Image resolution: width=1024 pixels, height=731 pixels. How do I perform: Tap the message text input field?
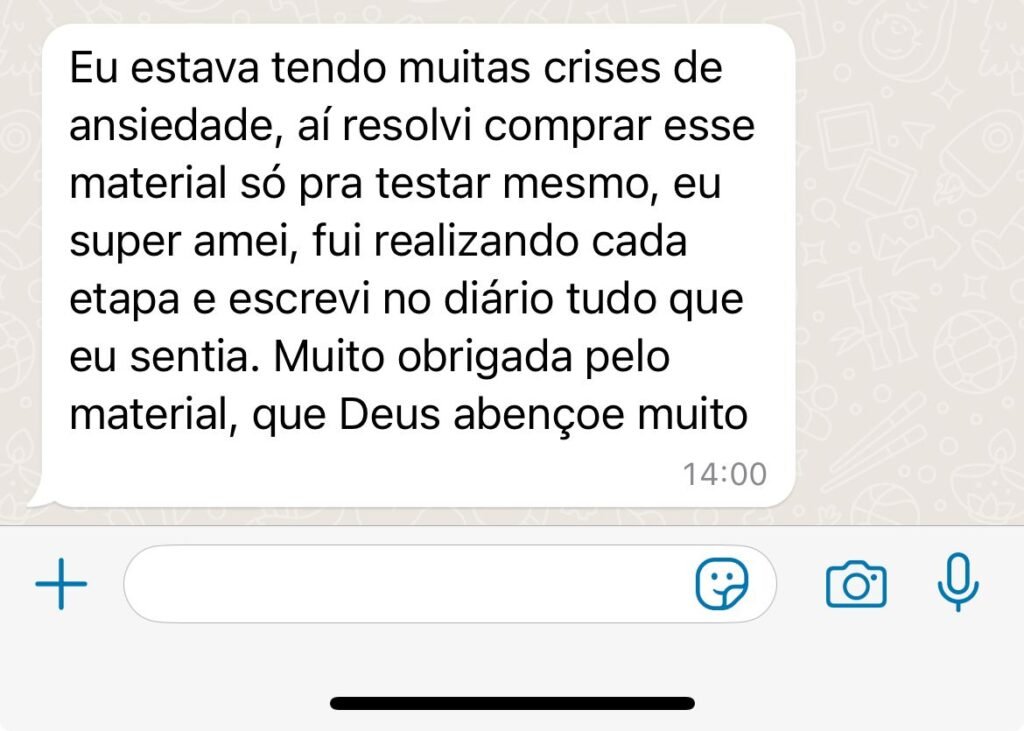coord(400,584)
